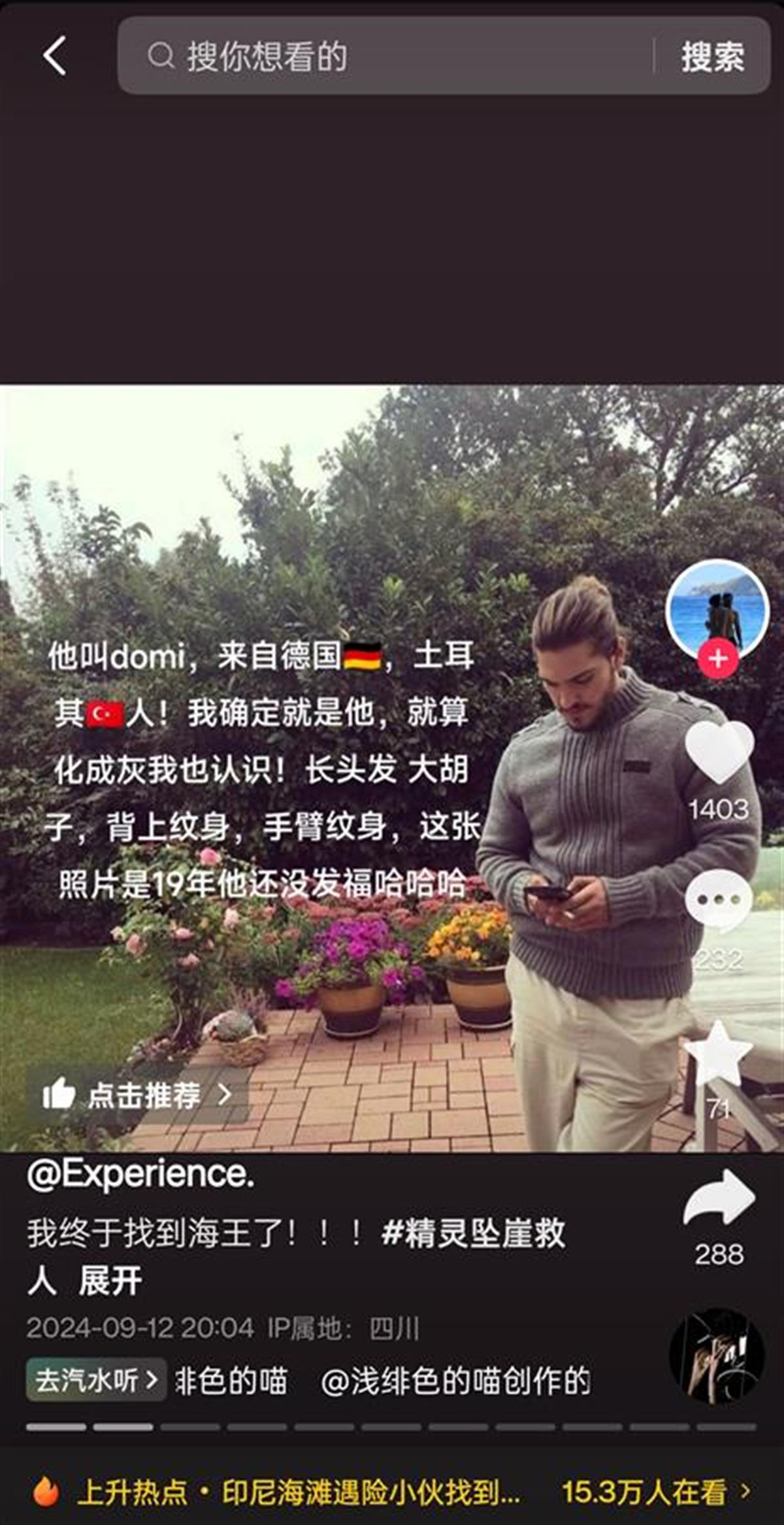Open the creator's profile avatar

[x=717, y=608]
